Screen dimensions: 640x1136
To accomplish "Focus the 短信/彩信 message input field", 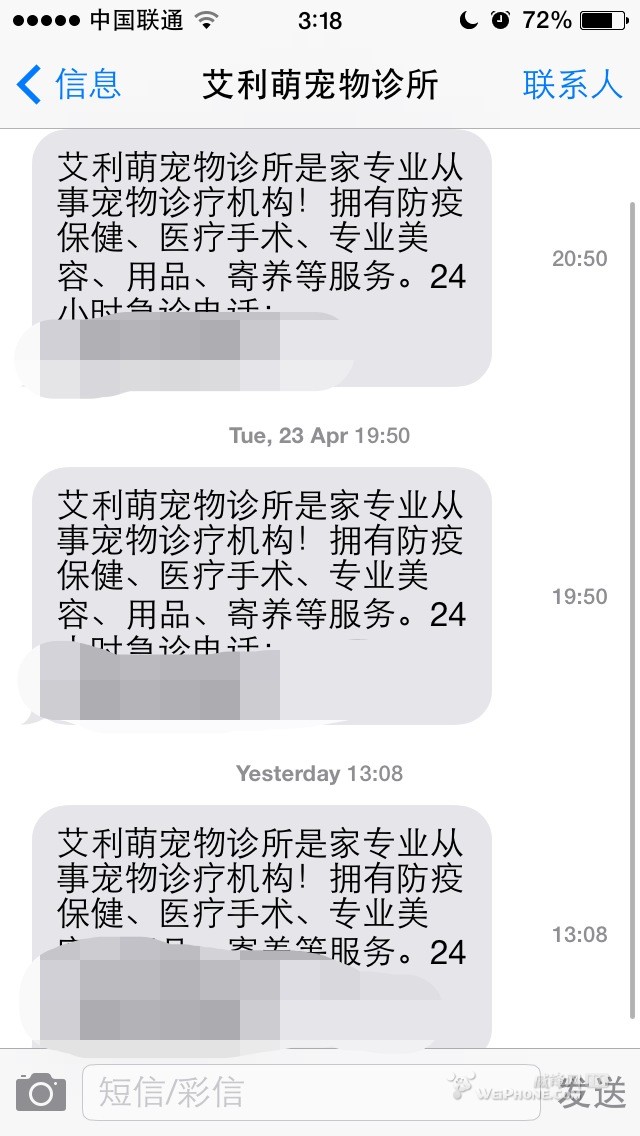I will tap(300, 1092).
